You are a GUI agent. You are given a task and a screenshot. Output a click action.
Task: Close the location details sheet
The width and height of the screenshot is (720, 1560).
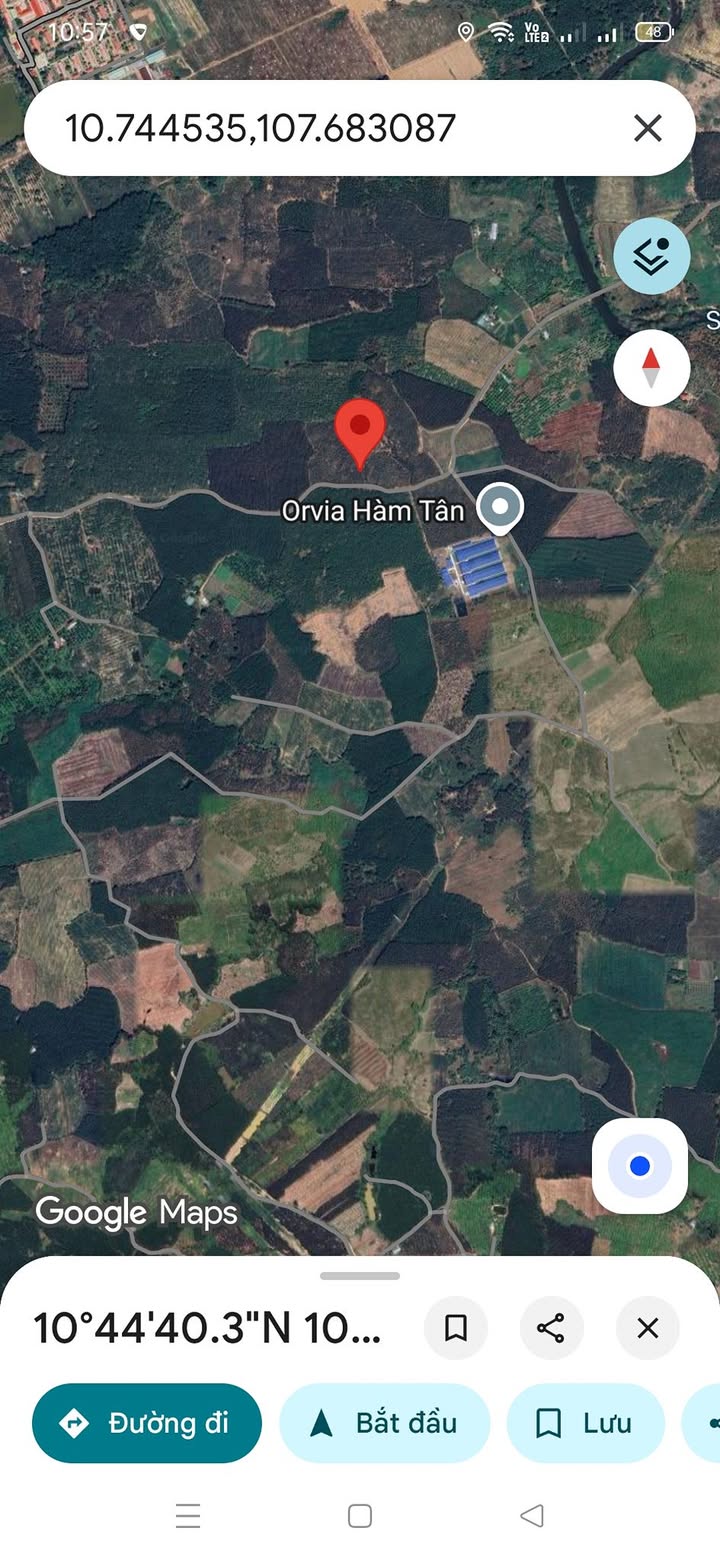[x=648, y=1328]
